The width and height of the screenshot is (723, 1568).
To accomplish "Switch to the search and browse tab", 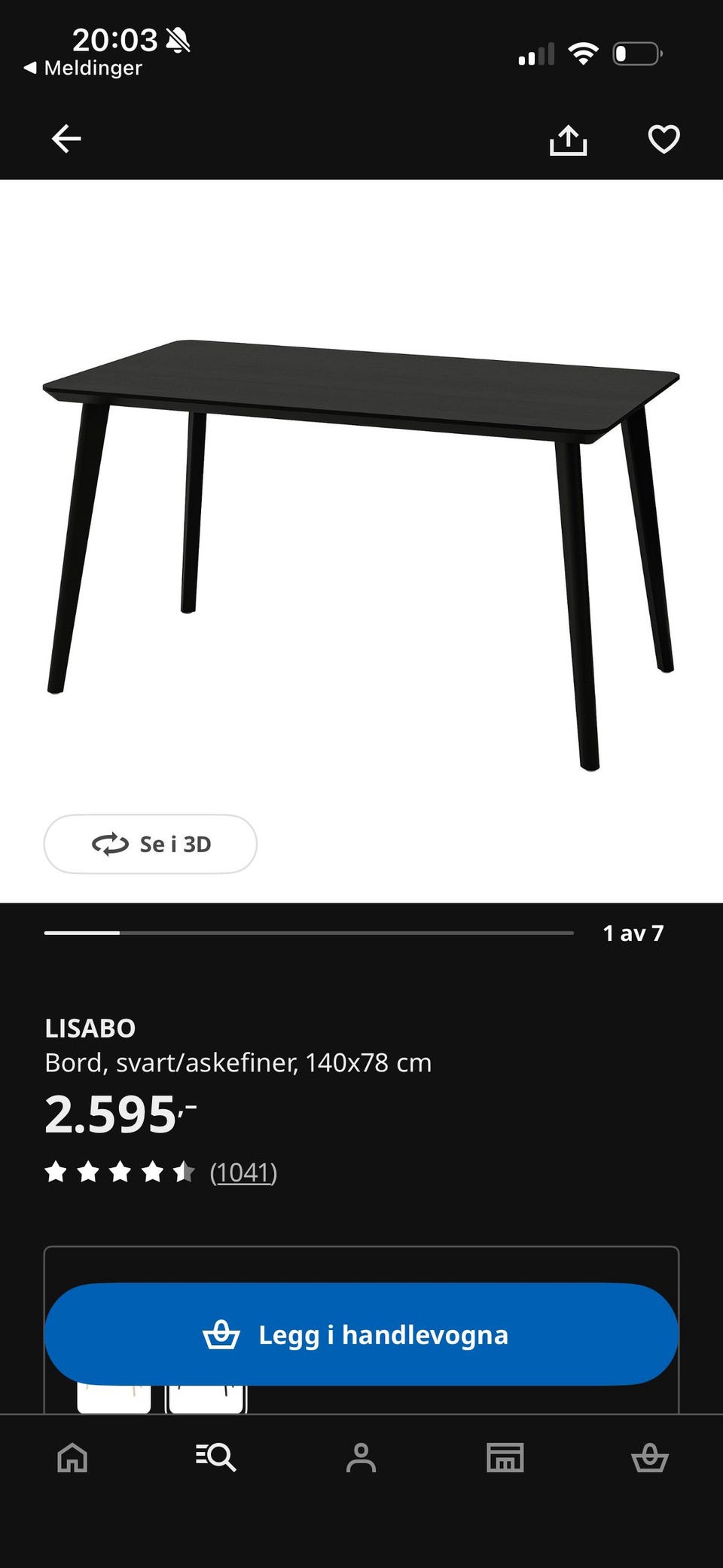I will [x=216, y=1457].
